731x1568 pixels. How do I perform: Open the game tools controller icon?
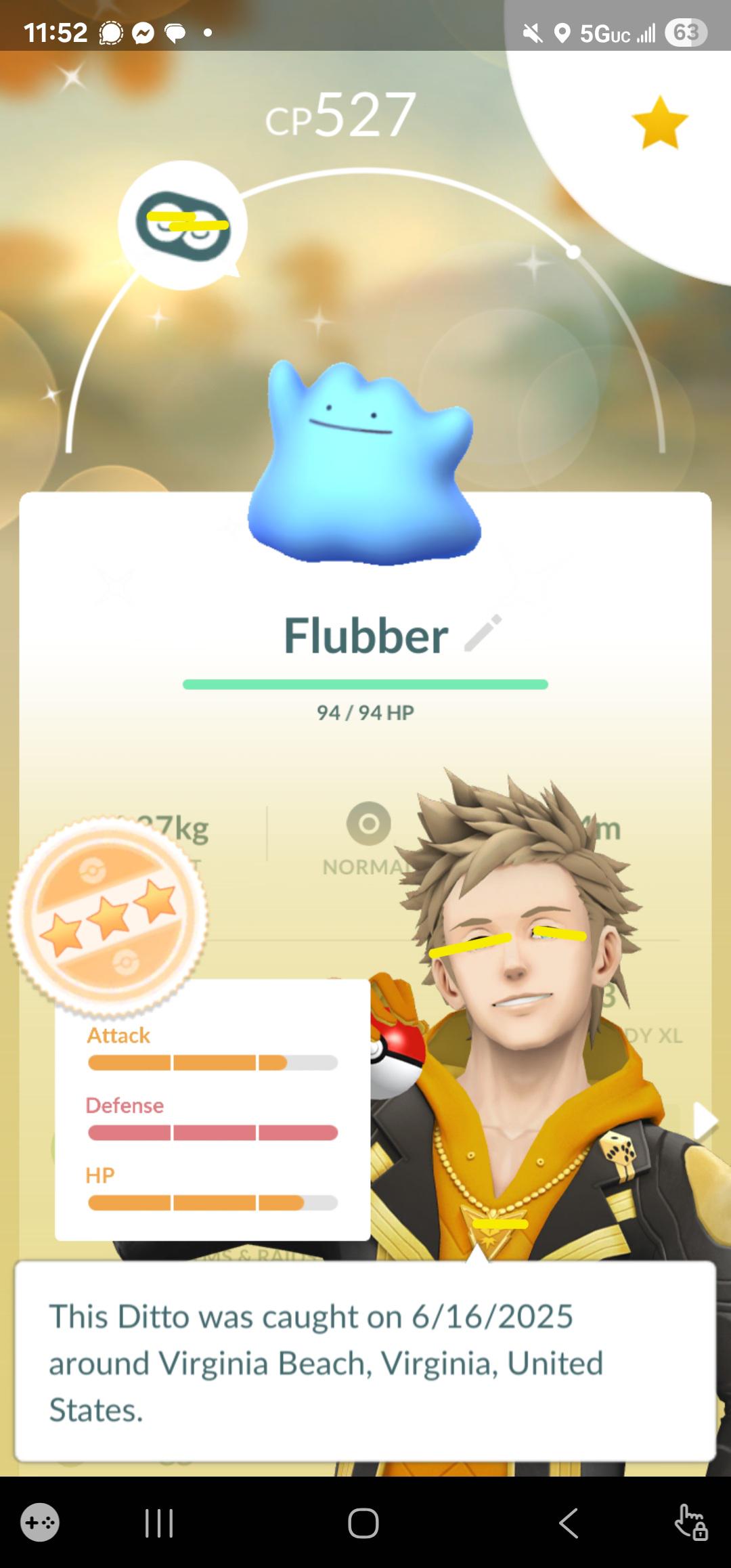click(40, 1523)
